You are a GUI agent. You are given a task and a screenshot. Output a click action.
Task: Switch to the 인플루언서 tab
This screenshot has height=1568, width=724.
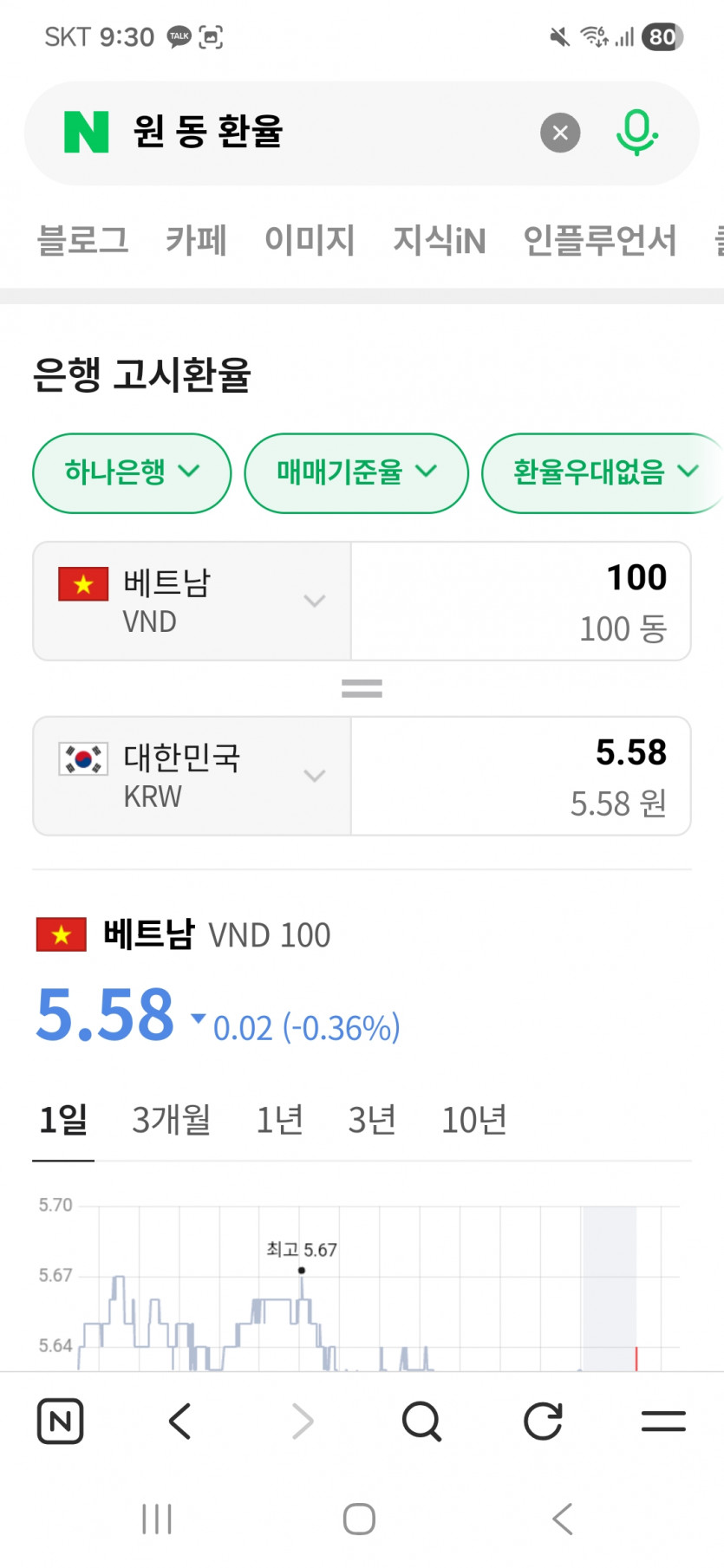click(599, 240)
